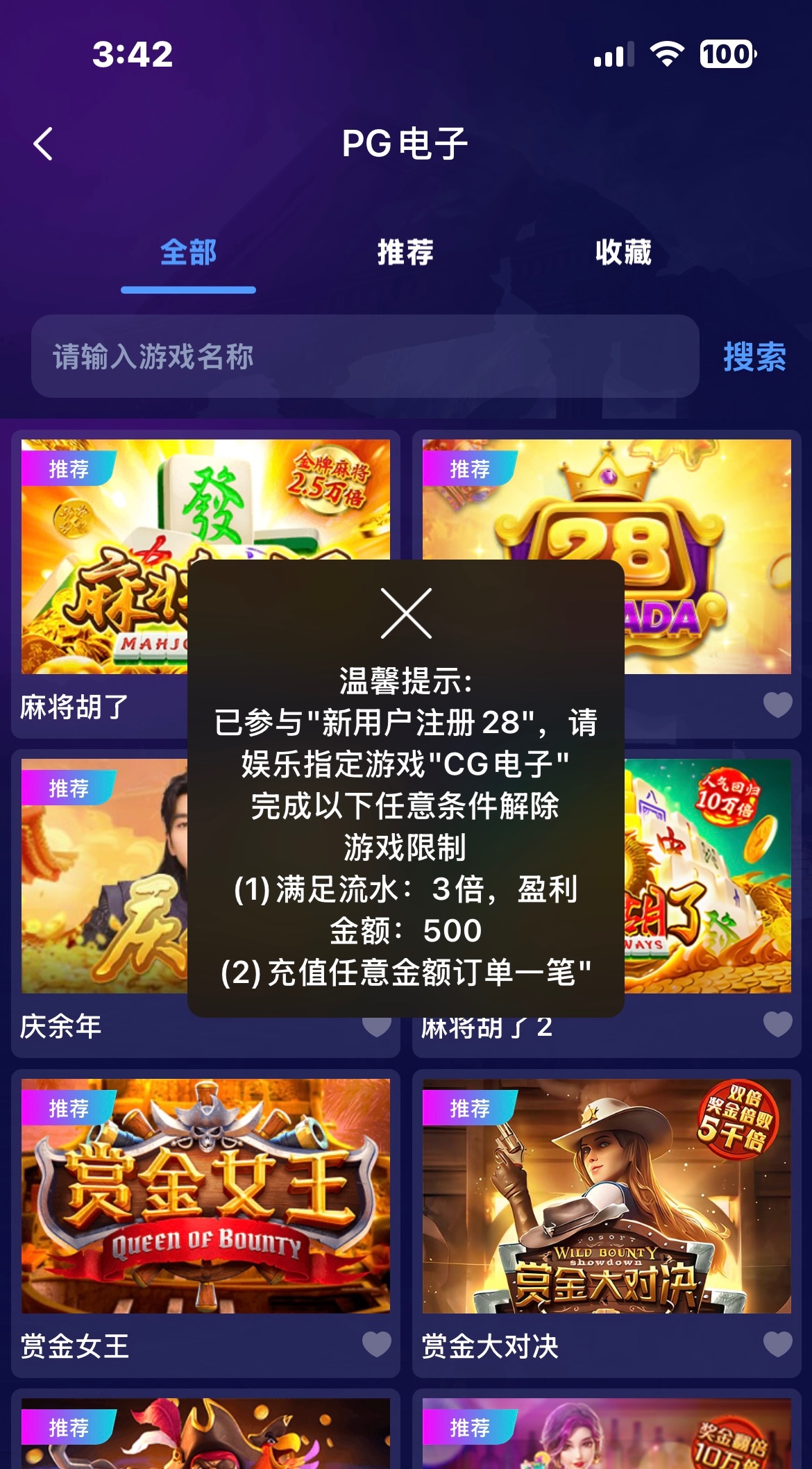Open the 赏金大对决 game

pyautogui.click(x=607, y=1195)
